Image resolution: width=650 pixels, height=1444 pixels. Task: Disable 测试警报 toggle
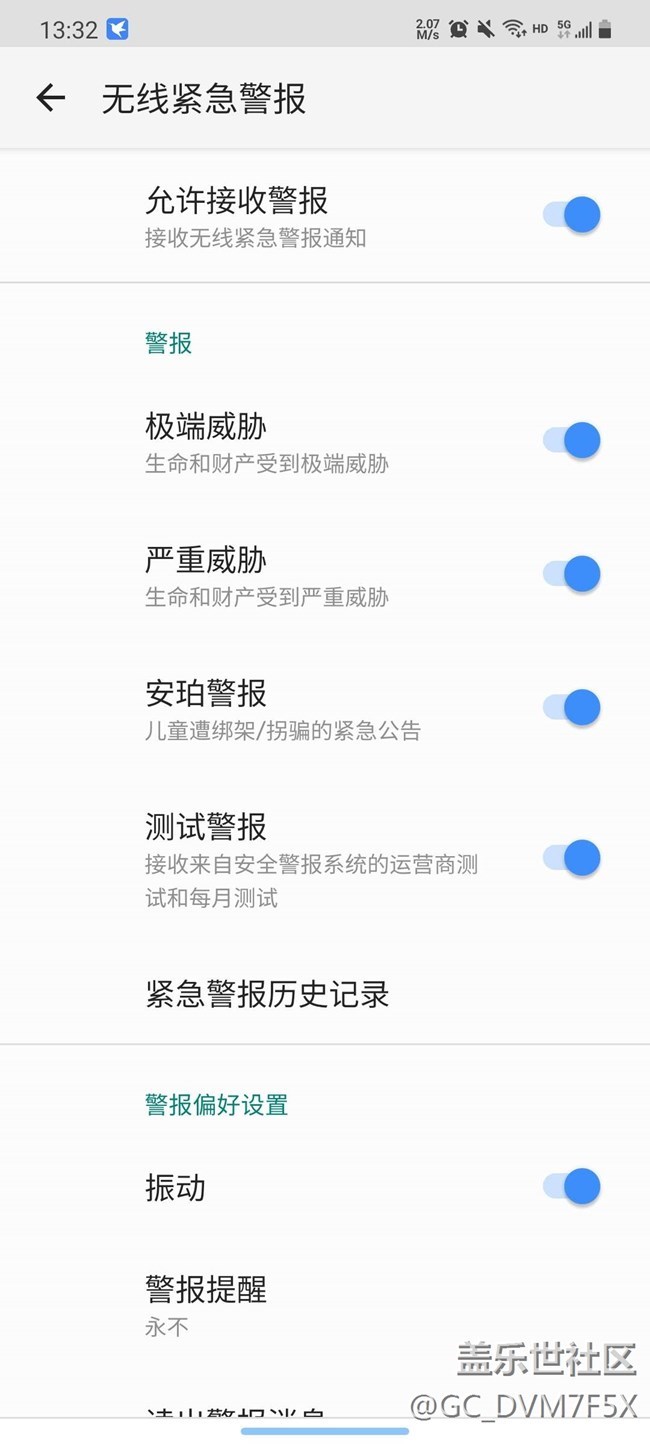[572, 858]
